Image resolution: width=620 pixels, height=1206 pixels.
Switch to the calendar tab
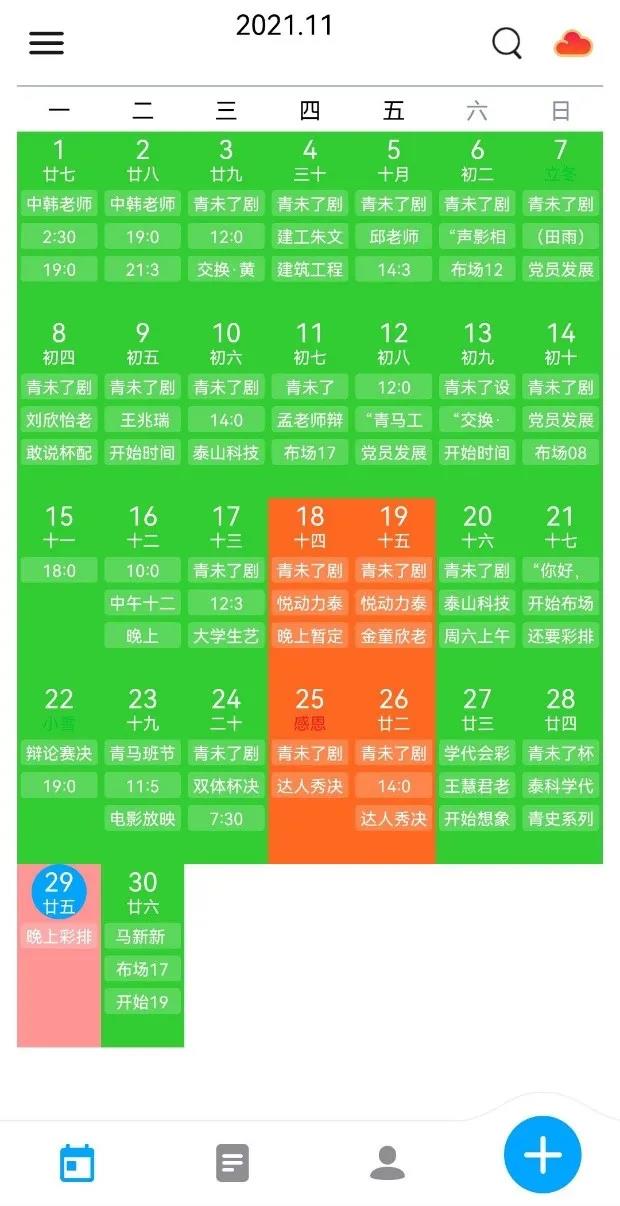(x=77, y=1163)
